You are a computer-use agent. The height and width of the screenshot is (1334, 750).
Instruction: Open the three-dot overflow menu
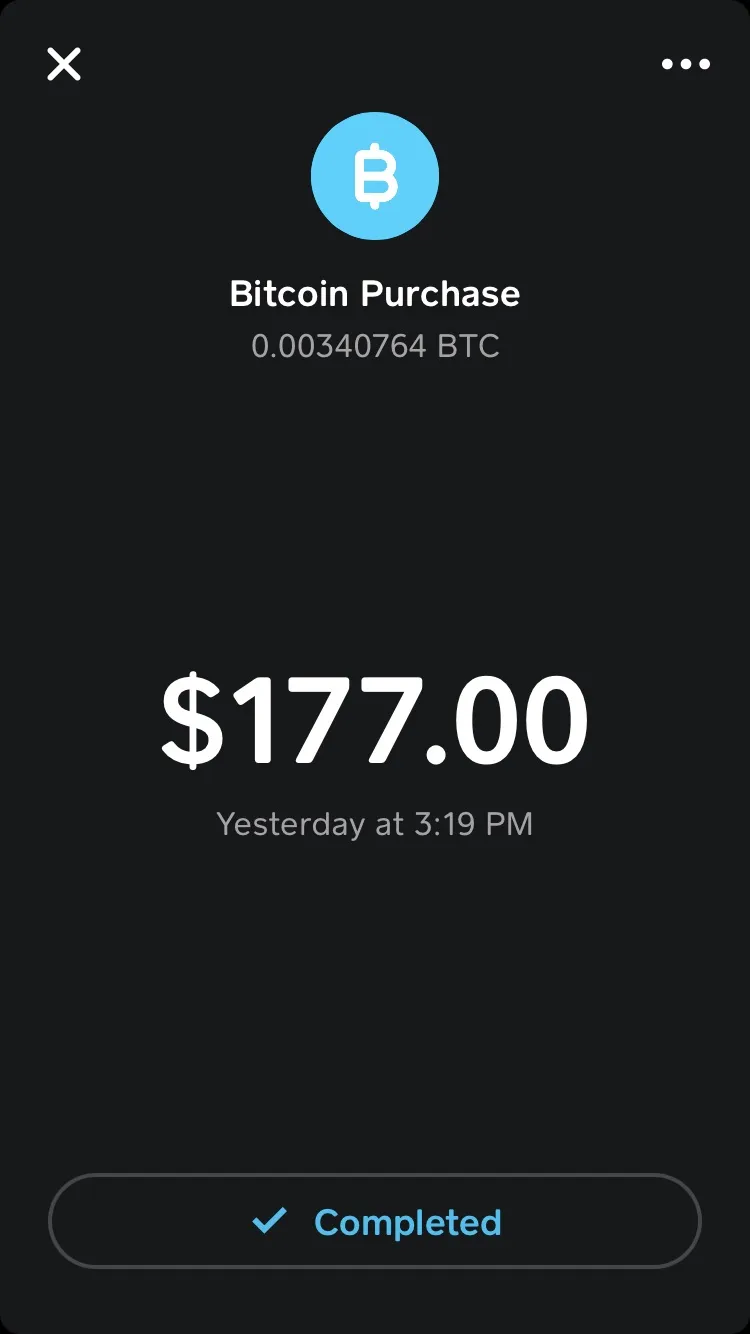tap(686, 64)
